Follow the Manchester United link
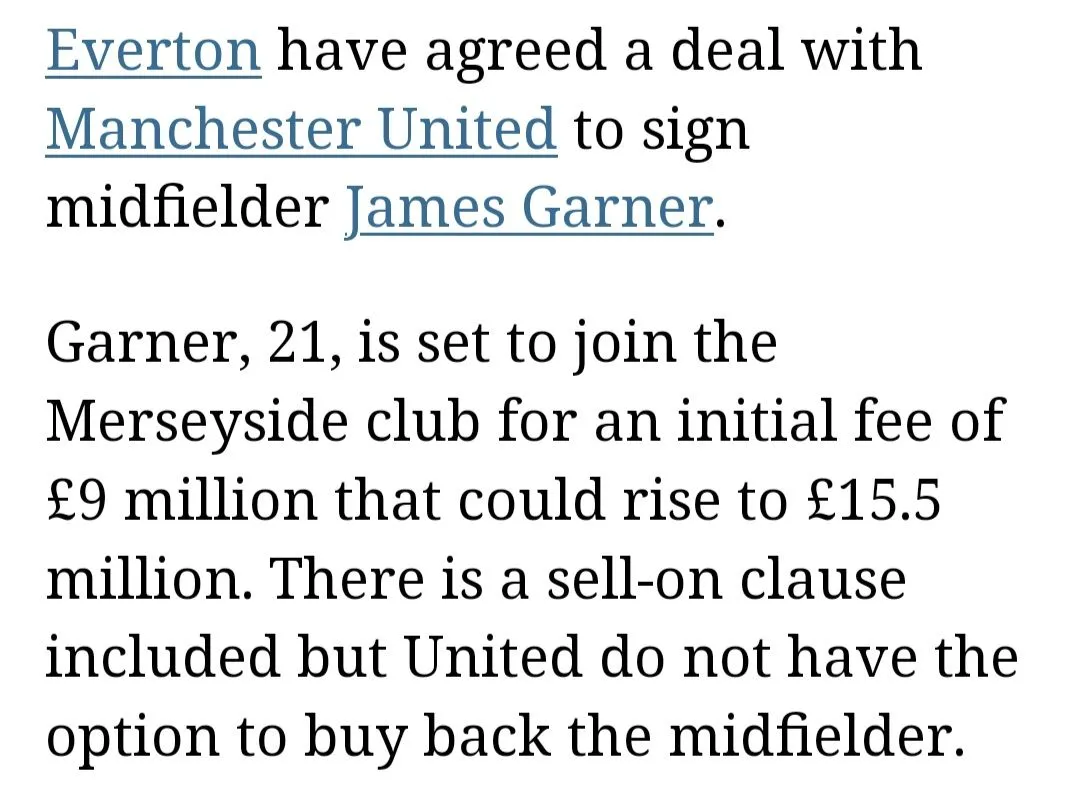 [x=300, y=130]
